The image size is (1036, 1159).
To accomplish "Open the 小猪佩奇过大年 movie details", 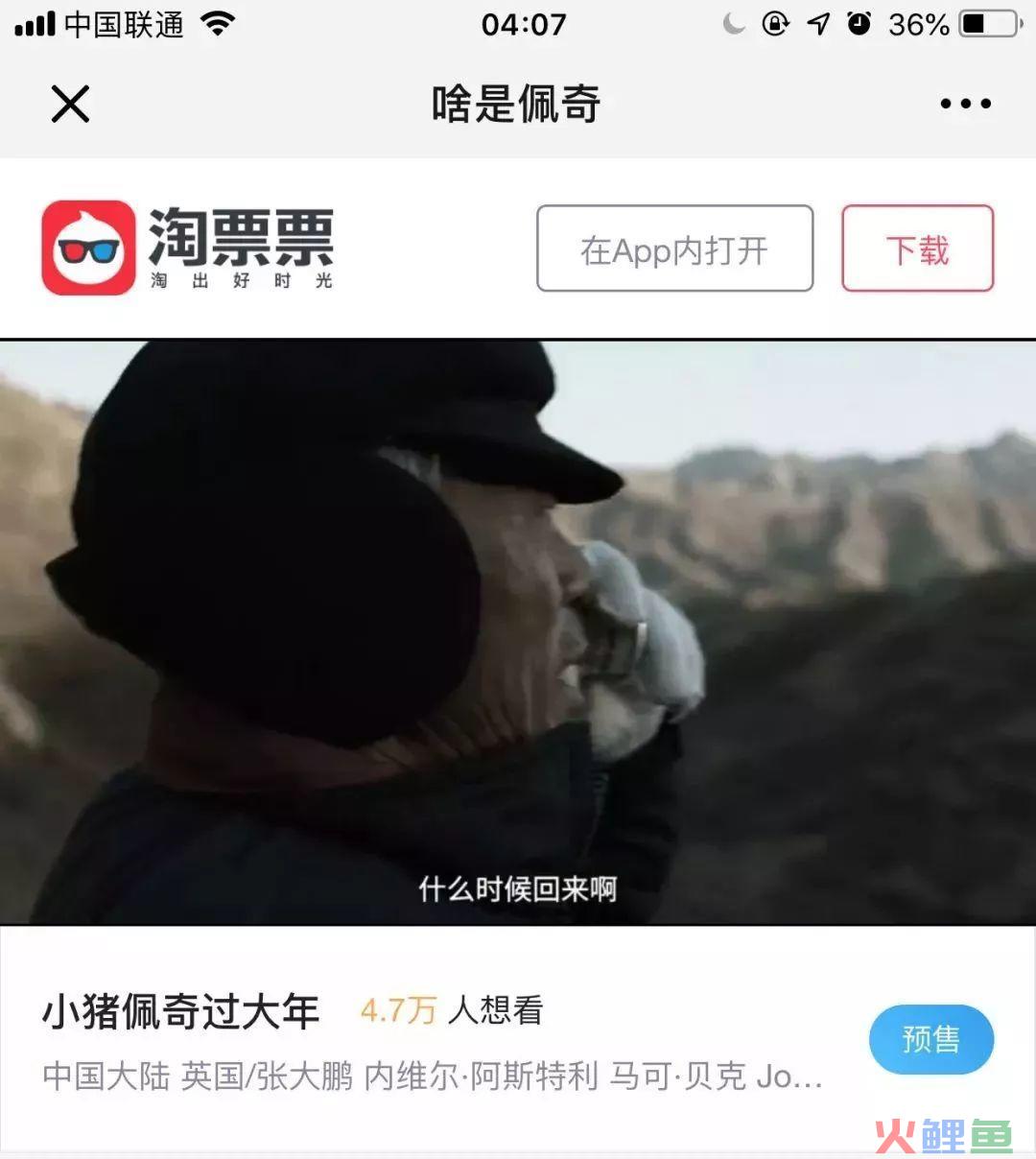I will coord(180,1012).
